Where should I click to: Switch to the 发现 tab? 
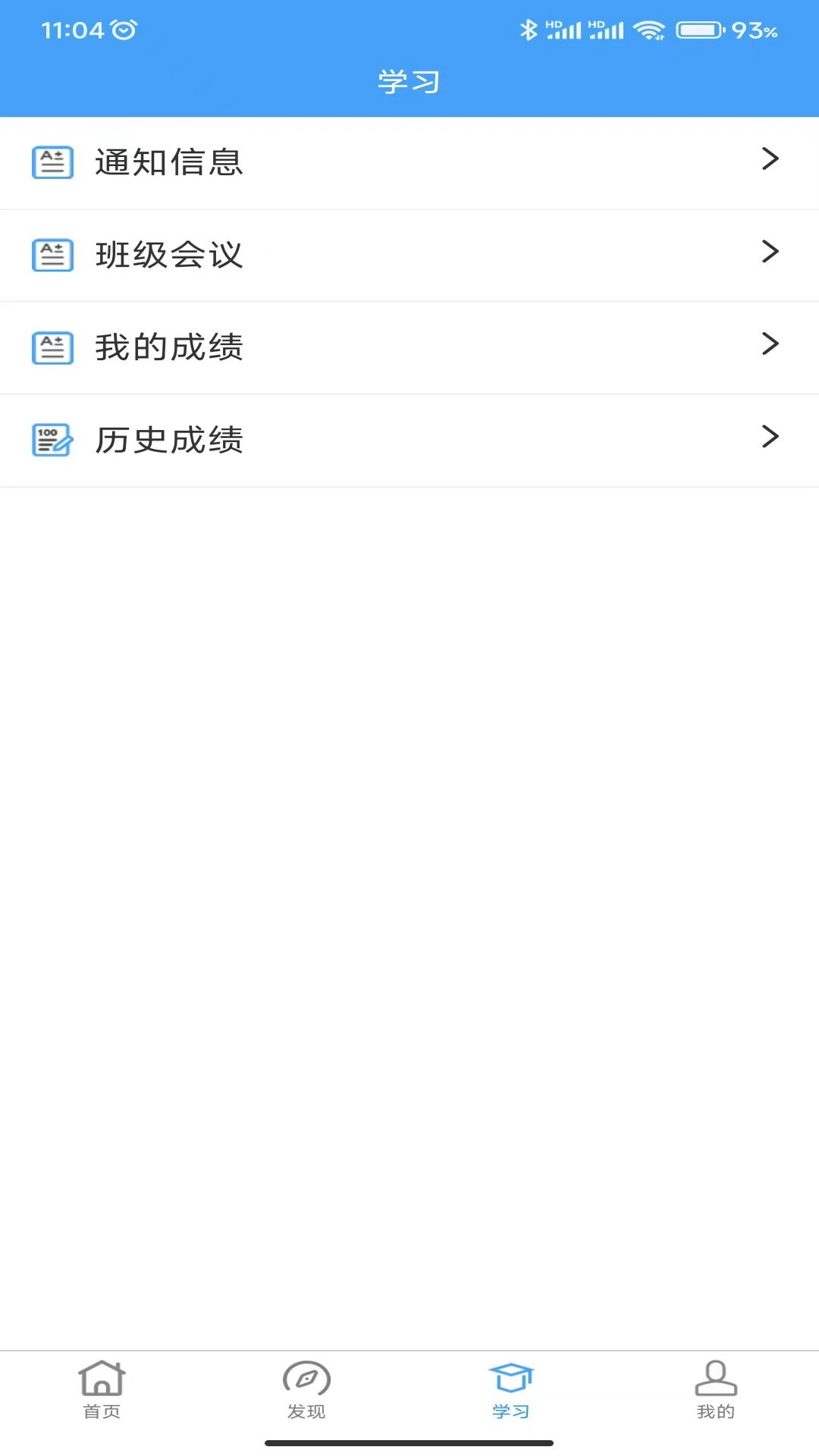pos(306,1395)
